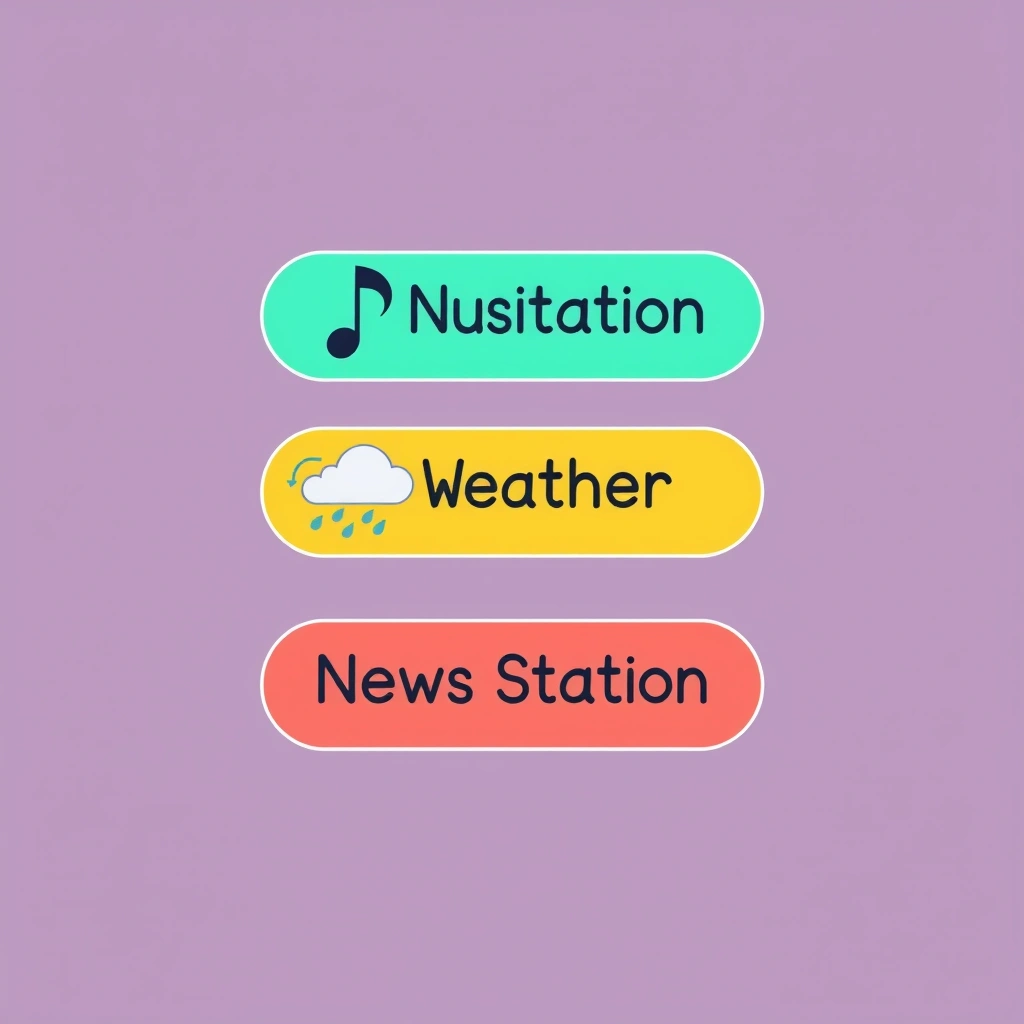Screen dimensions: 1024x1024
Task: Tap the News Station button
Action: click(x=511, y=684)
